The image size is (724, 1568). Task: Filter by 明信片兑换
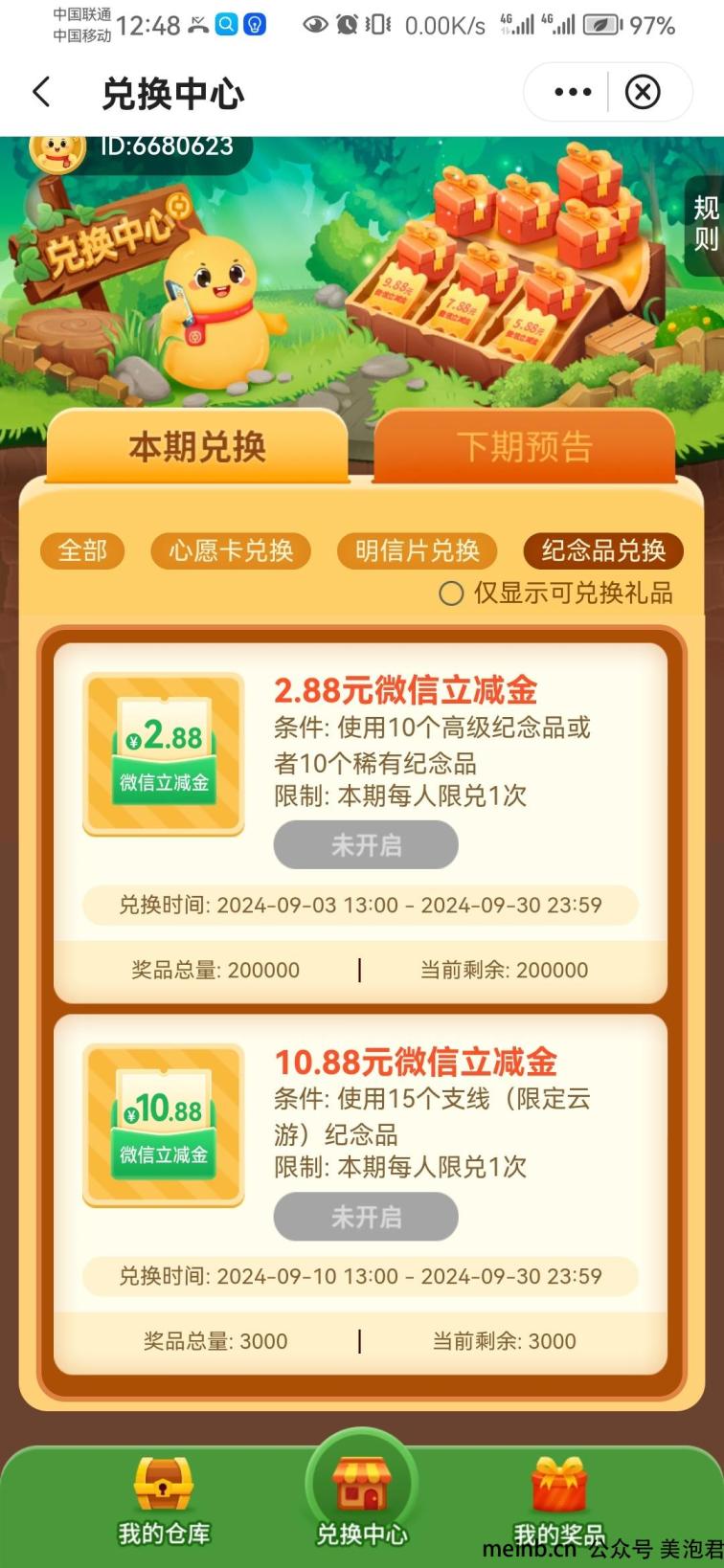click(417, 550)
